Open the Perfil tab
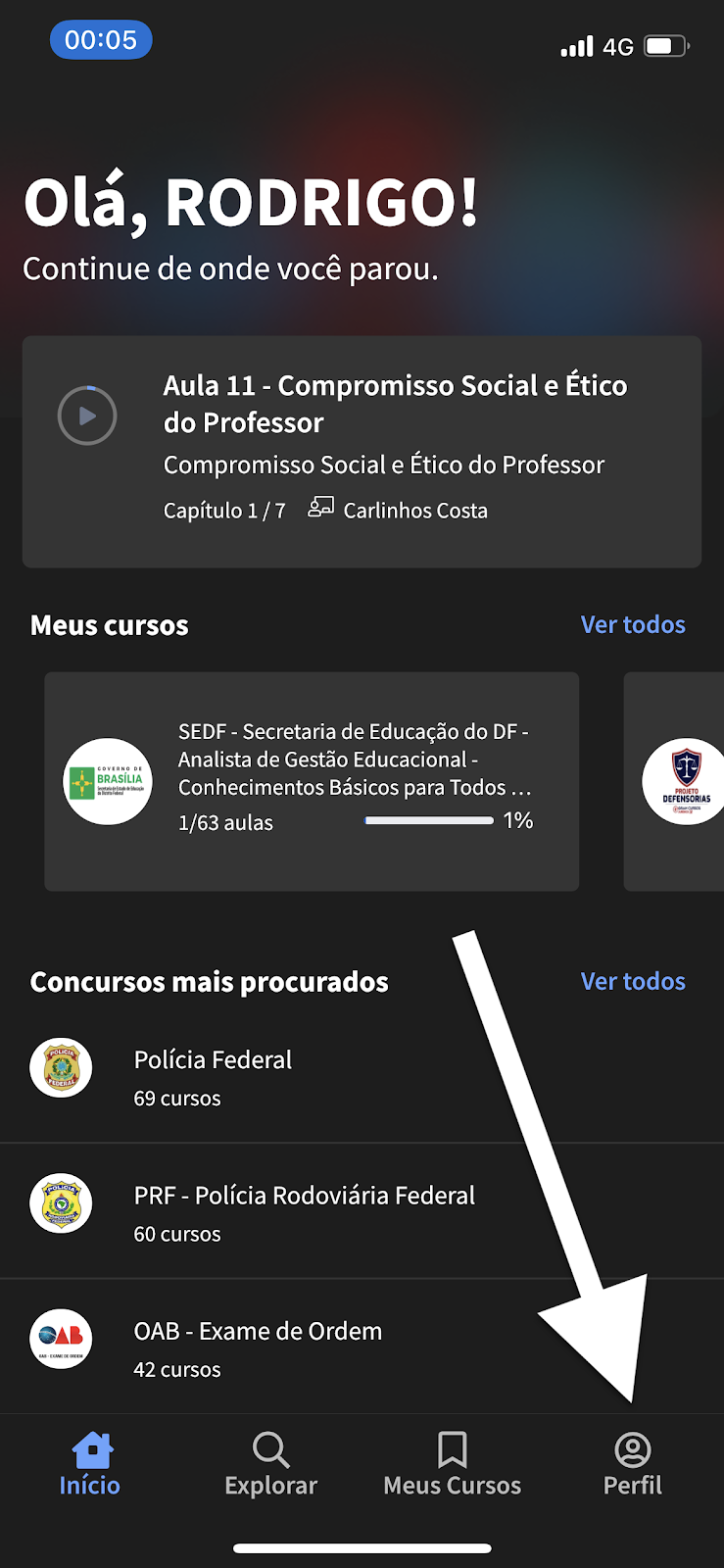This screenshot has height=1568, width=724. [633, 1465]
